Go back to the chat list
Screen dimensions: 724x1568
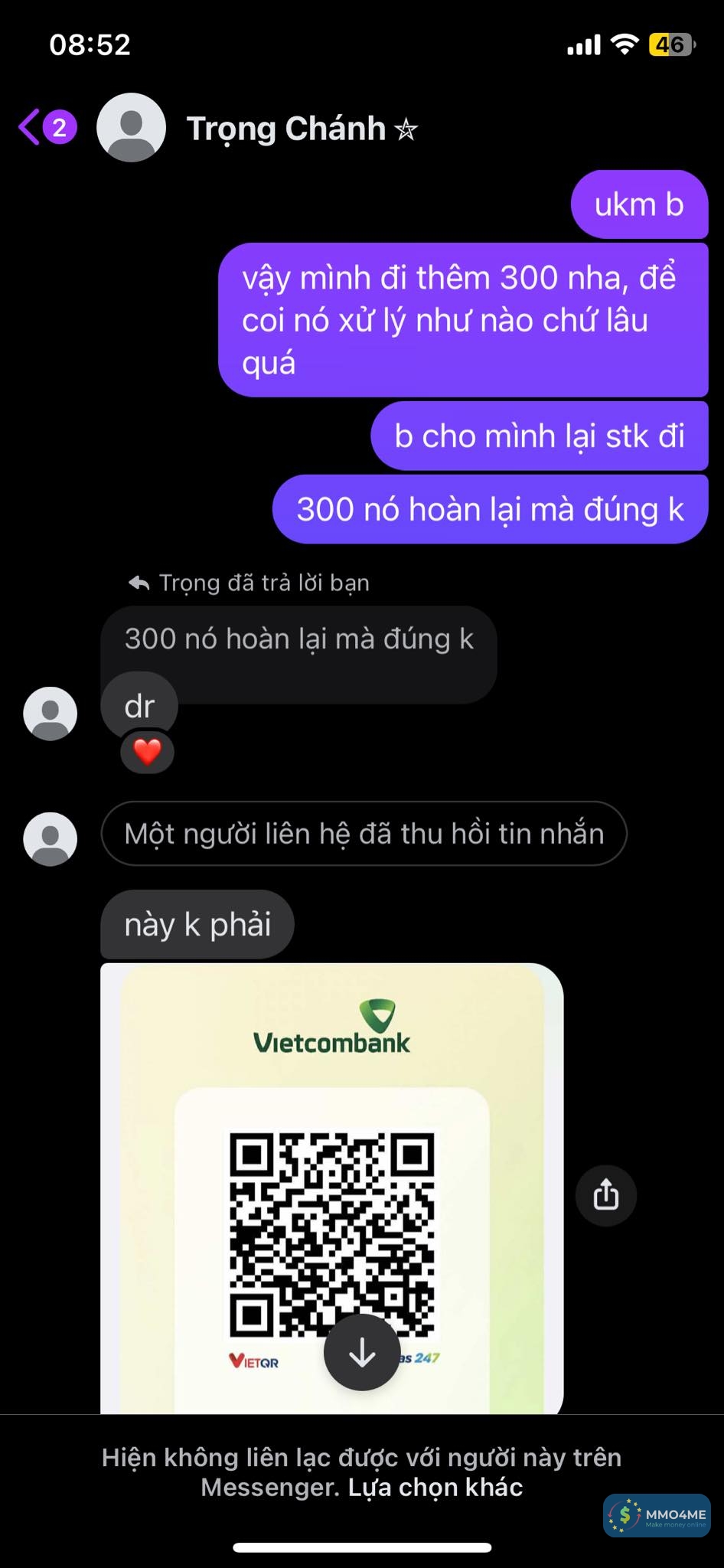coord(31,127)
